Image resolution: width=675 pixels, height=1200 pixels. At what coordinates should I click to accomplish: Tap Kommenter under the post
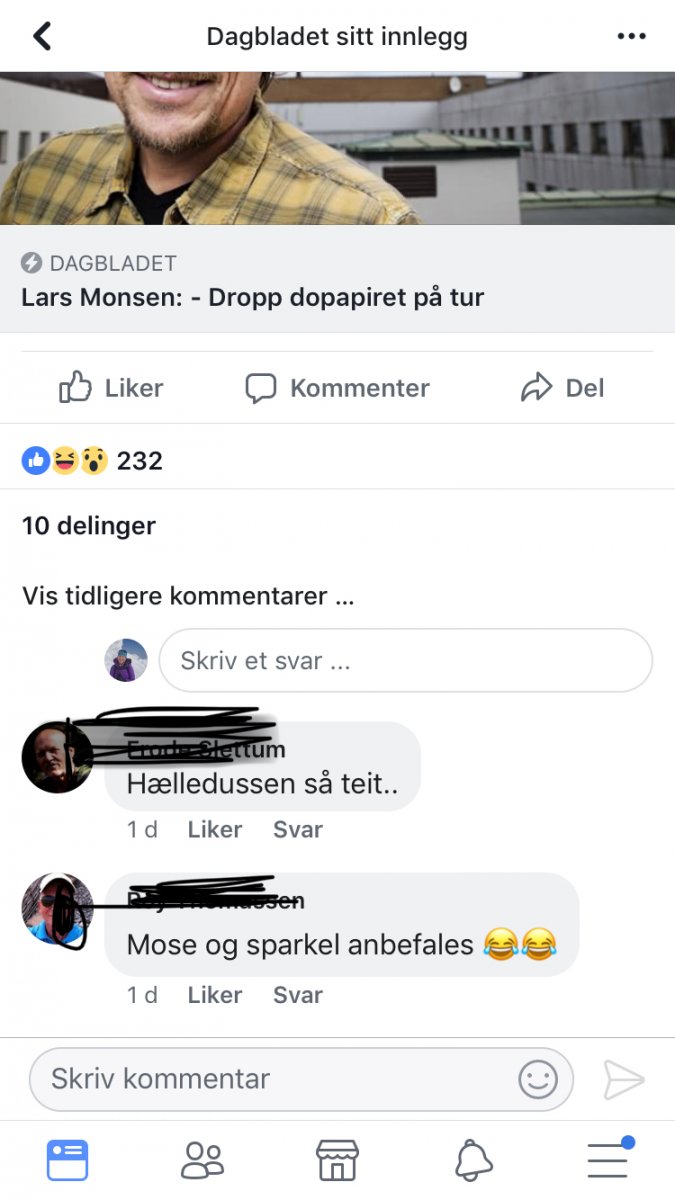click(338, 388)
